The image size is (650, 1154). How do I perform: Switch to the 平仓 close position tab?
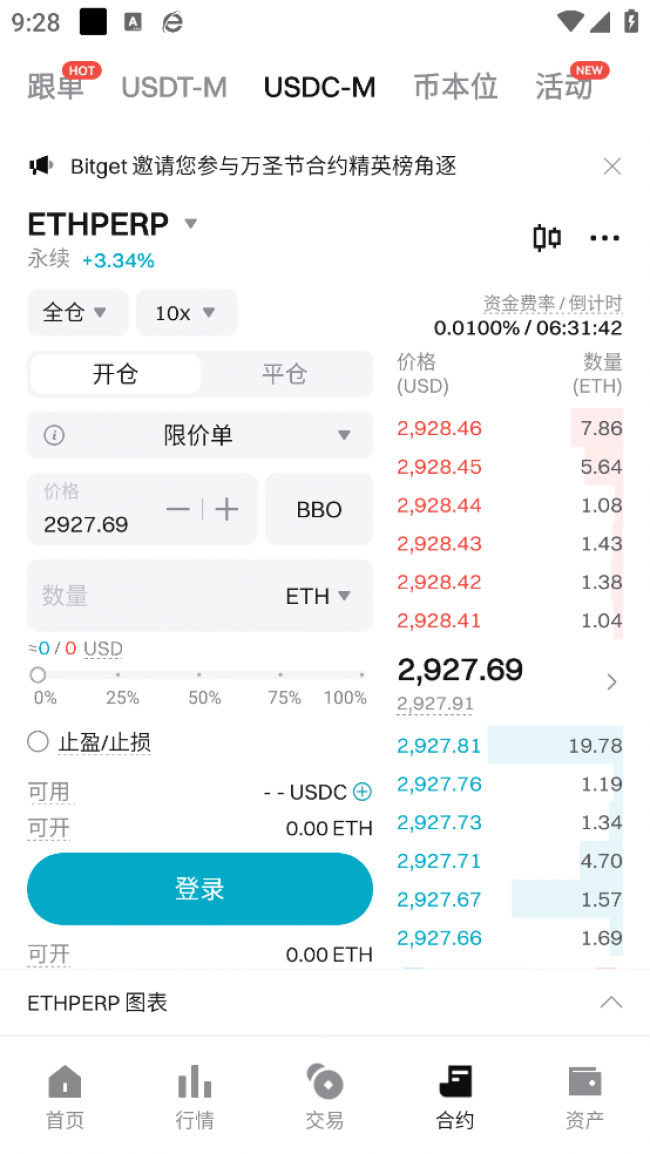pos(284,374)
